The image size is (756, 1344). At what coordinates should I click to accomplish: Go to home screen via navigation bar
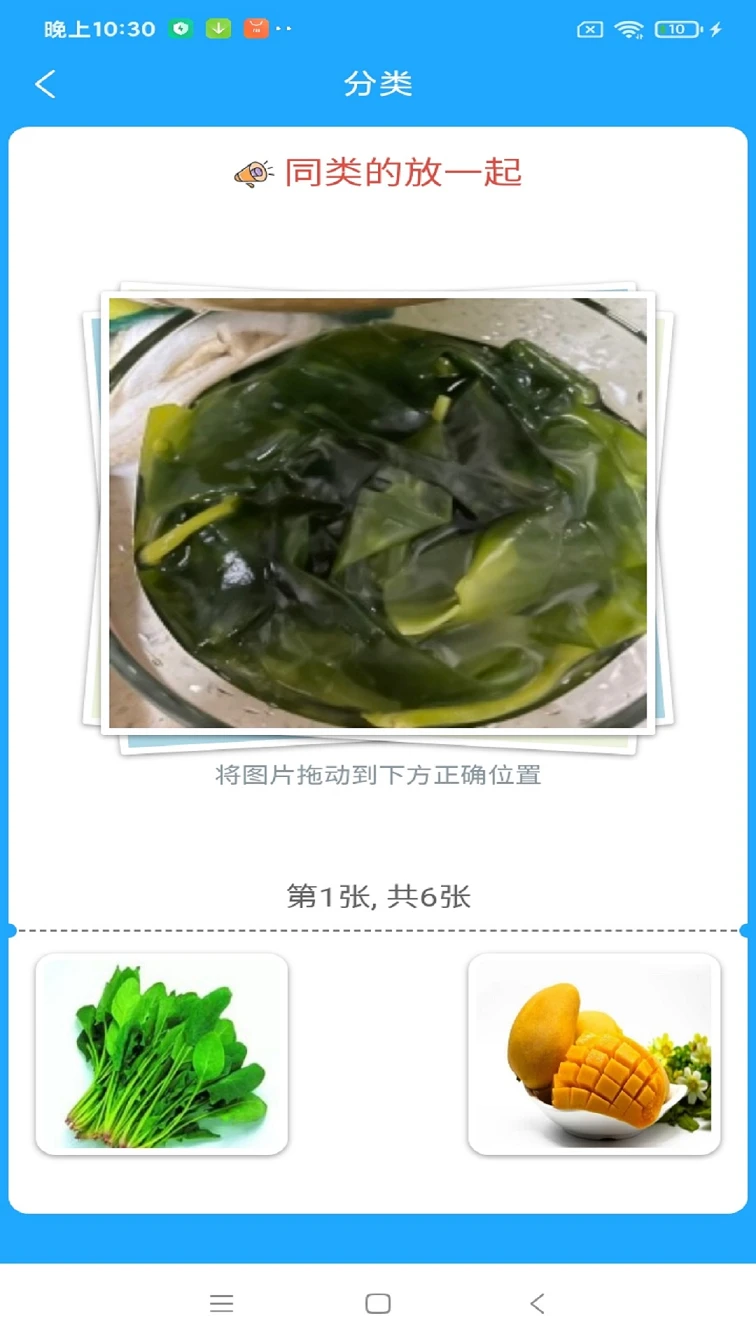click(x=378, y=1303)
